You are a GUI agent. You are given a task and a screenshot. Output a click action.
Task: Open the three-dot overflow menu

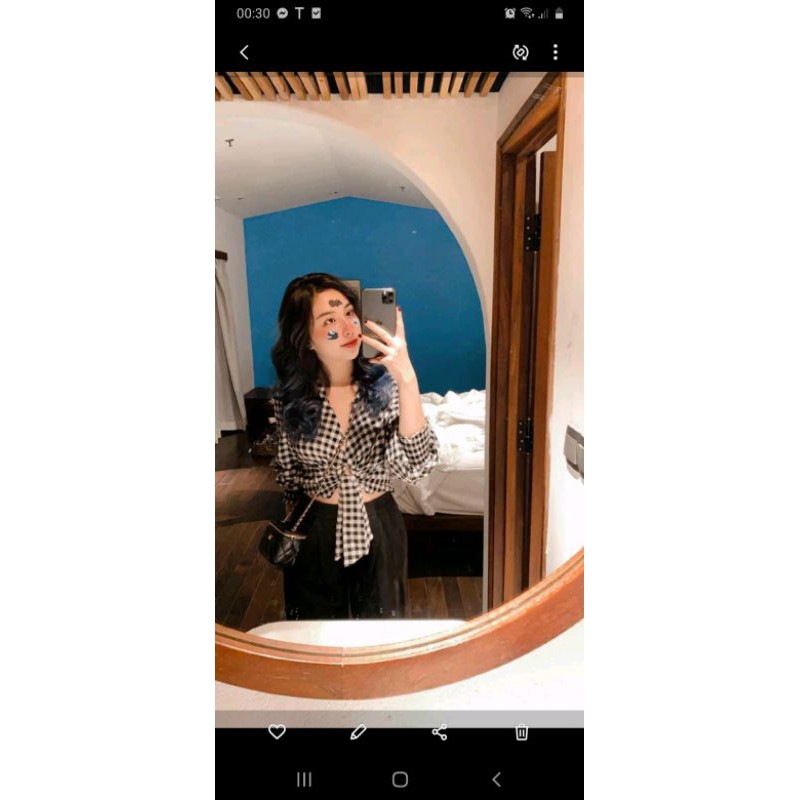tap(555, 52)
